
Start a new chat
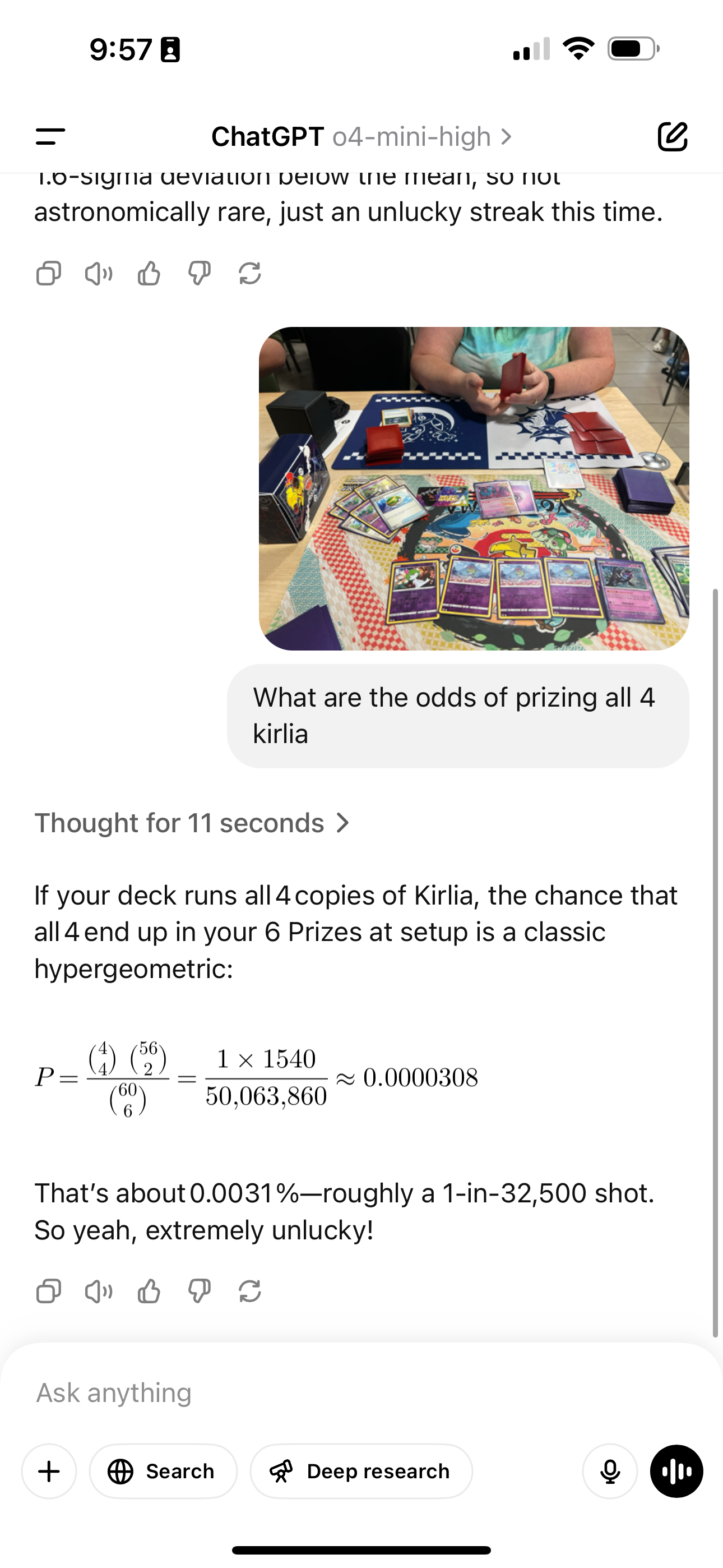coord(673,136)
